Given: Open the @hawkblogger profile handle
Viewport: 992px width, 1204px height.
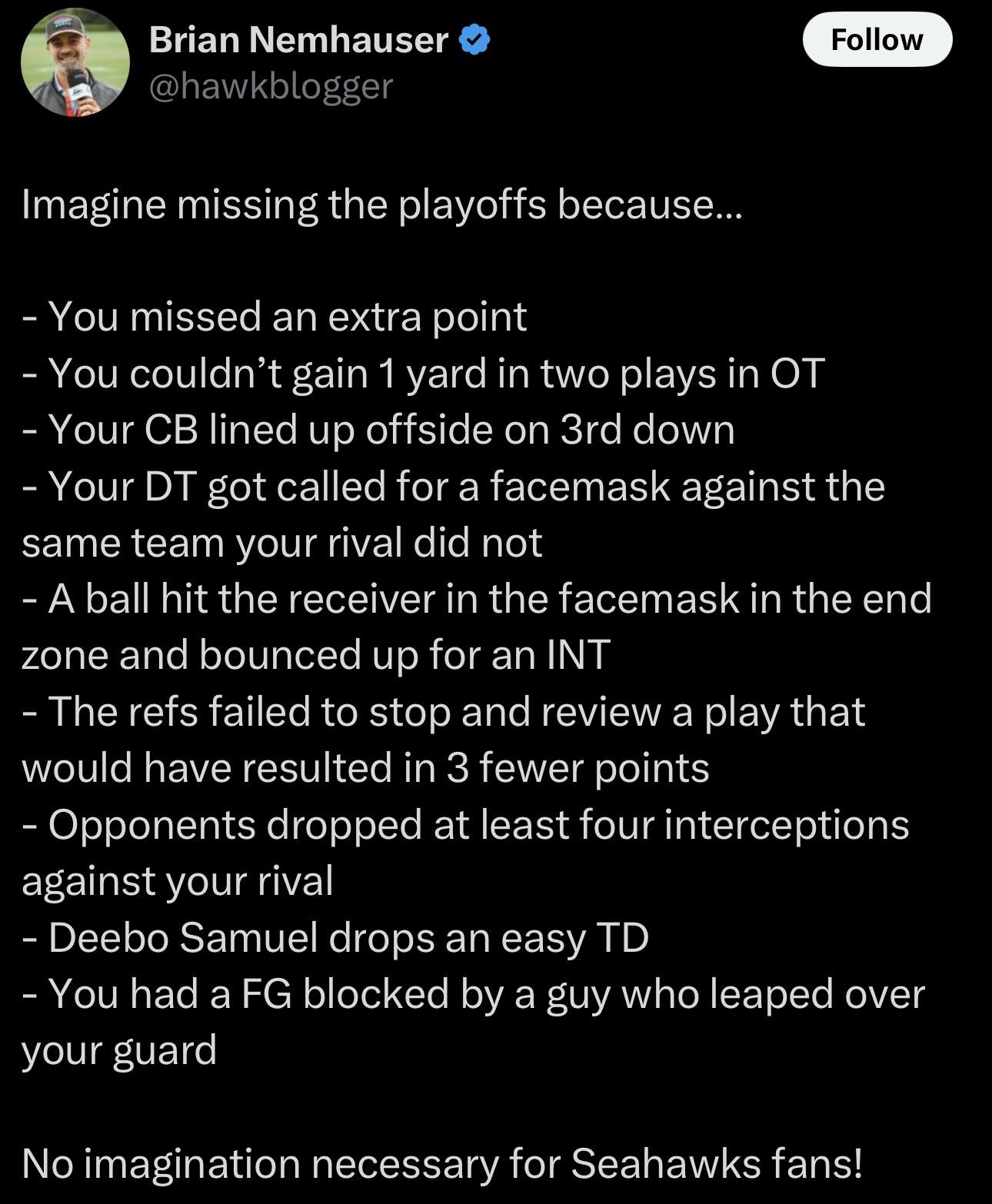Looking at the screenshot, I should [270, 86].
